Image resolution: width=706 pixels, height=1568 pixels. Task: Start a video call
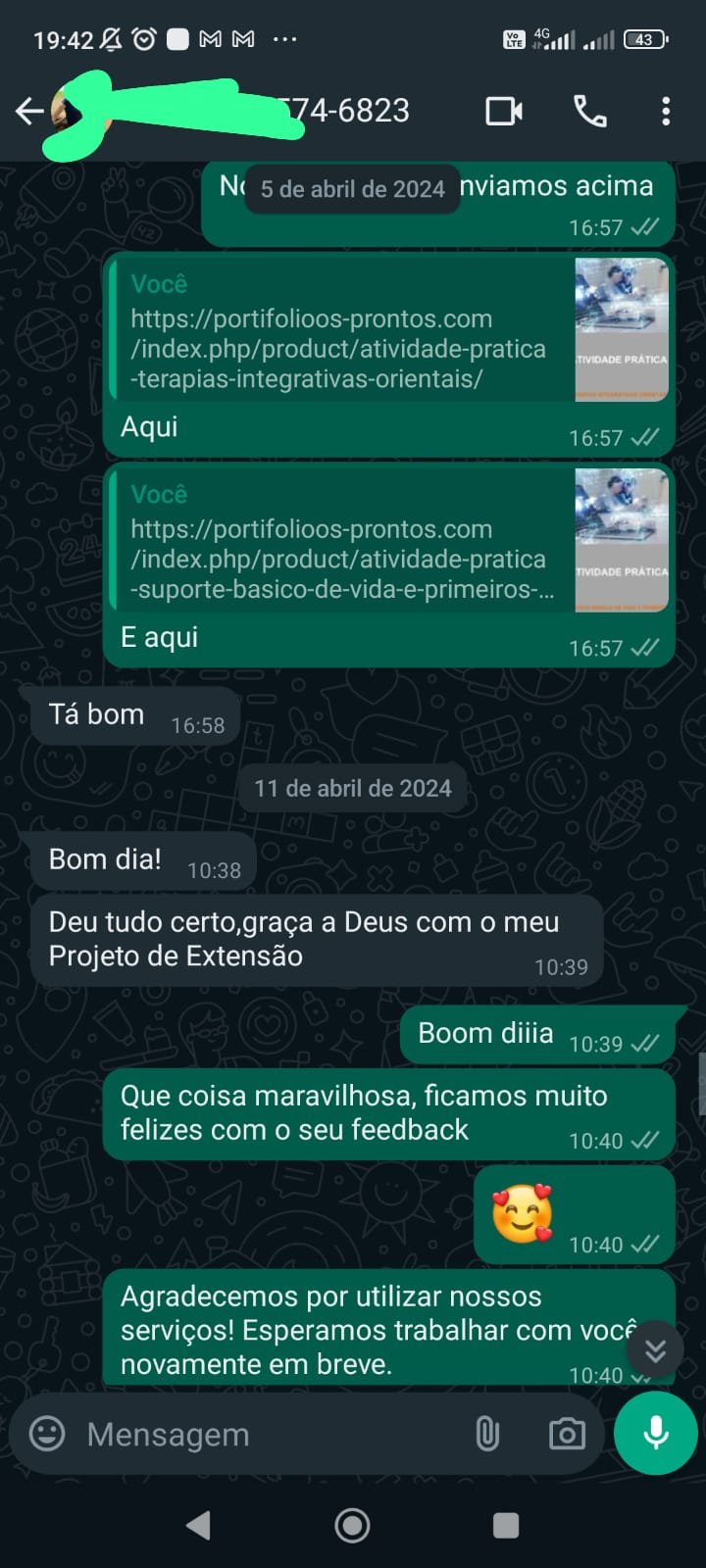click(x=504, y=111)
